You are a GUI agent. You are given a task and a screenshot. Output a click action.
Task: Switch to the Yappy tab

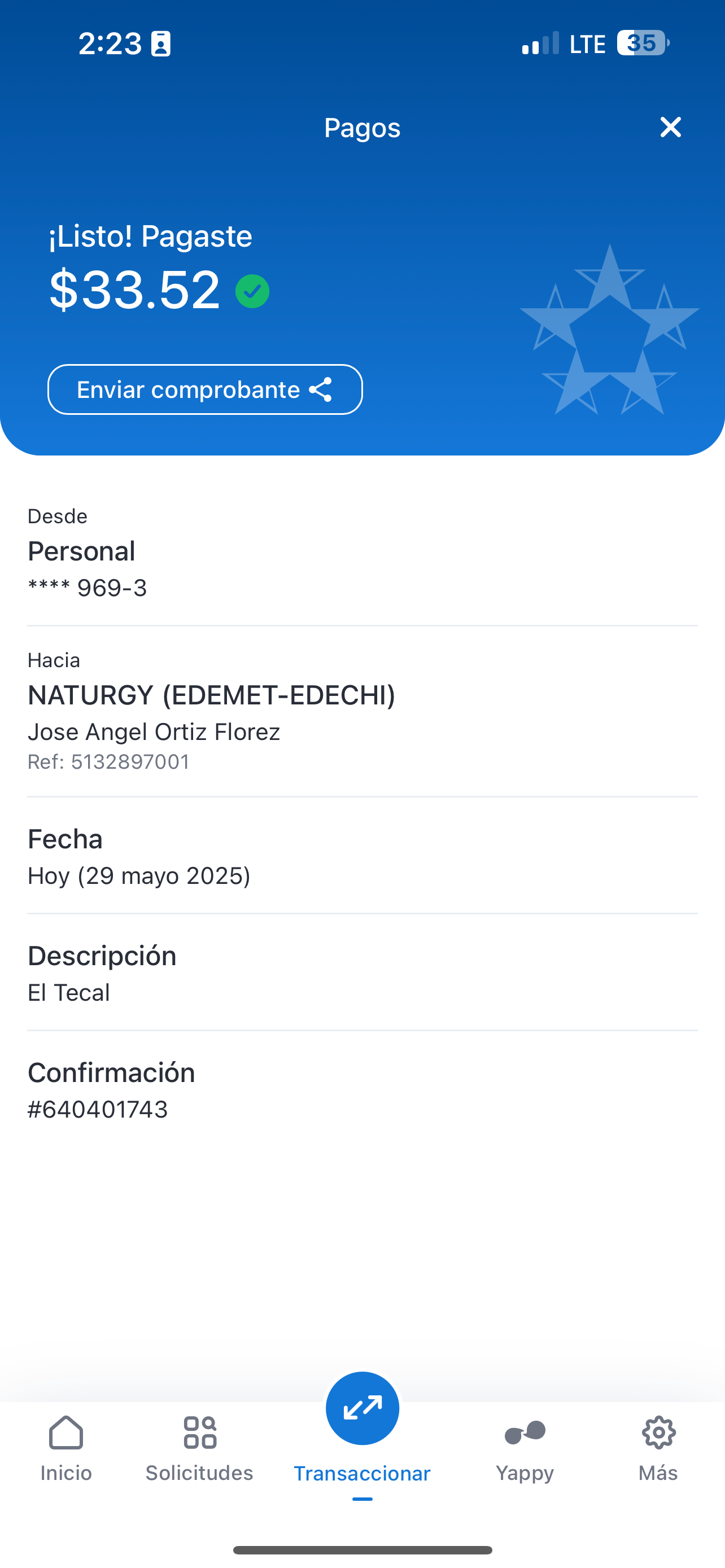[525, 1449]
